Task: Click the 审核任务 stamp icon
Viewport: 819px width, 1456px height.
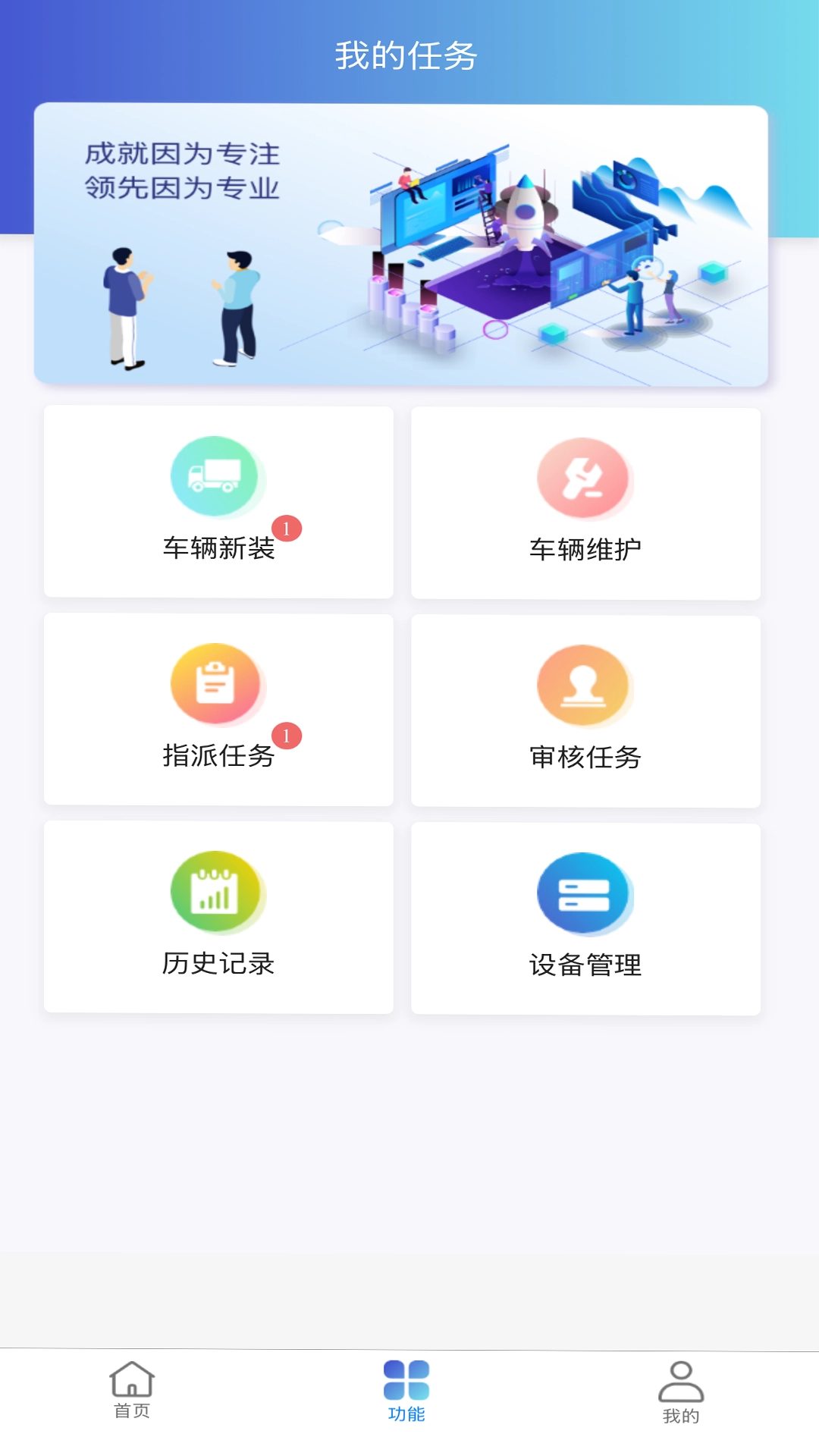Action: click(582, 683)
